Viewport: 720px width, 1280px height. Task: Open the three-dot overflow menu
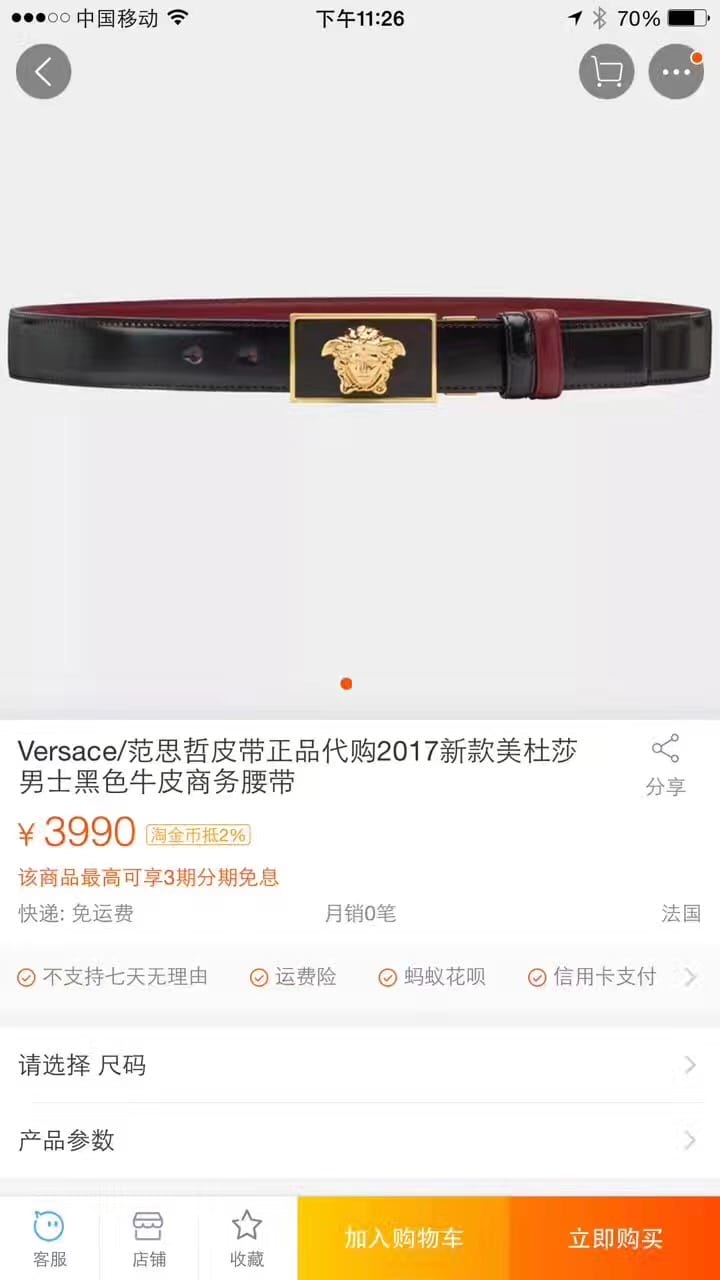[676, 72]
